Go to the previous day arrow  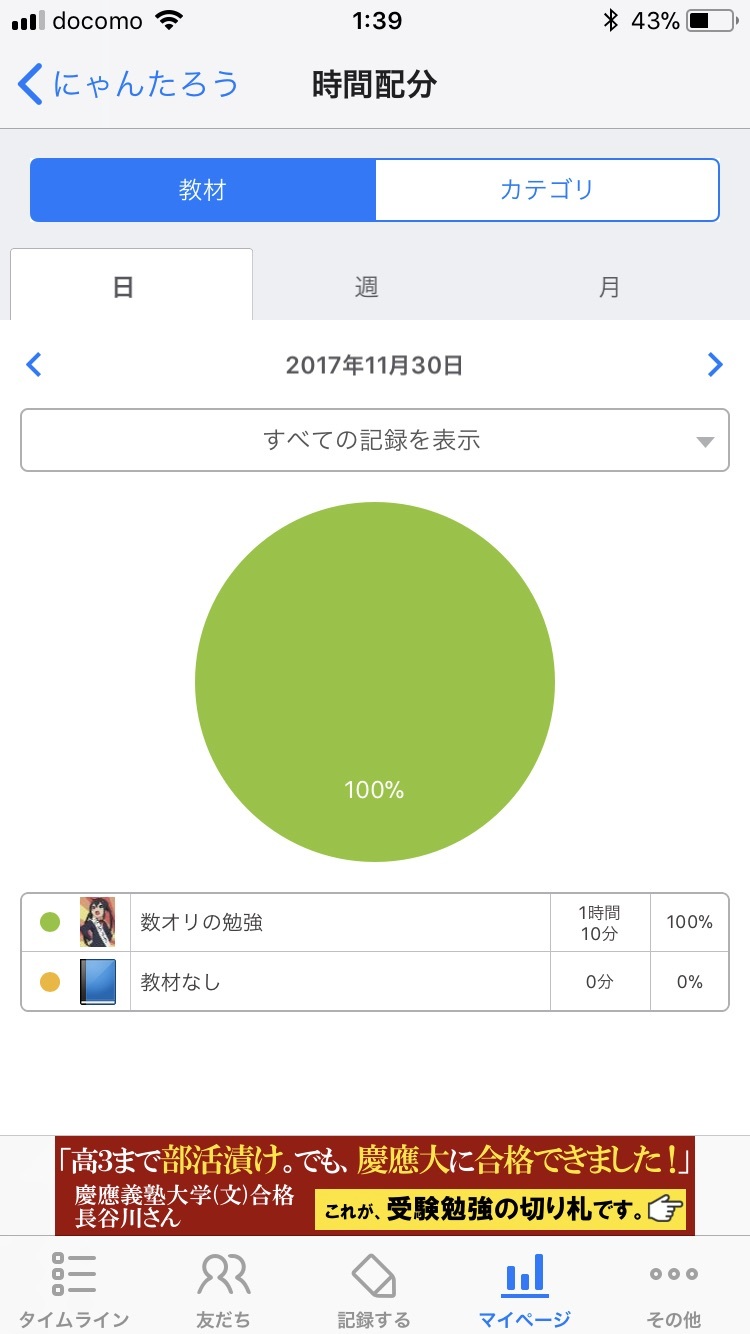pos(34,365)
